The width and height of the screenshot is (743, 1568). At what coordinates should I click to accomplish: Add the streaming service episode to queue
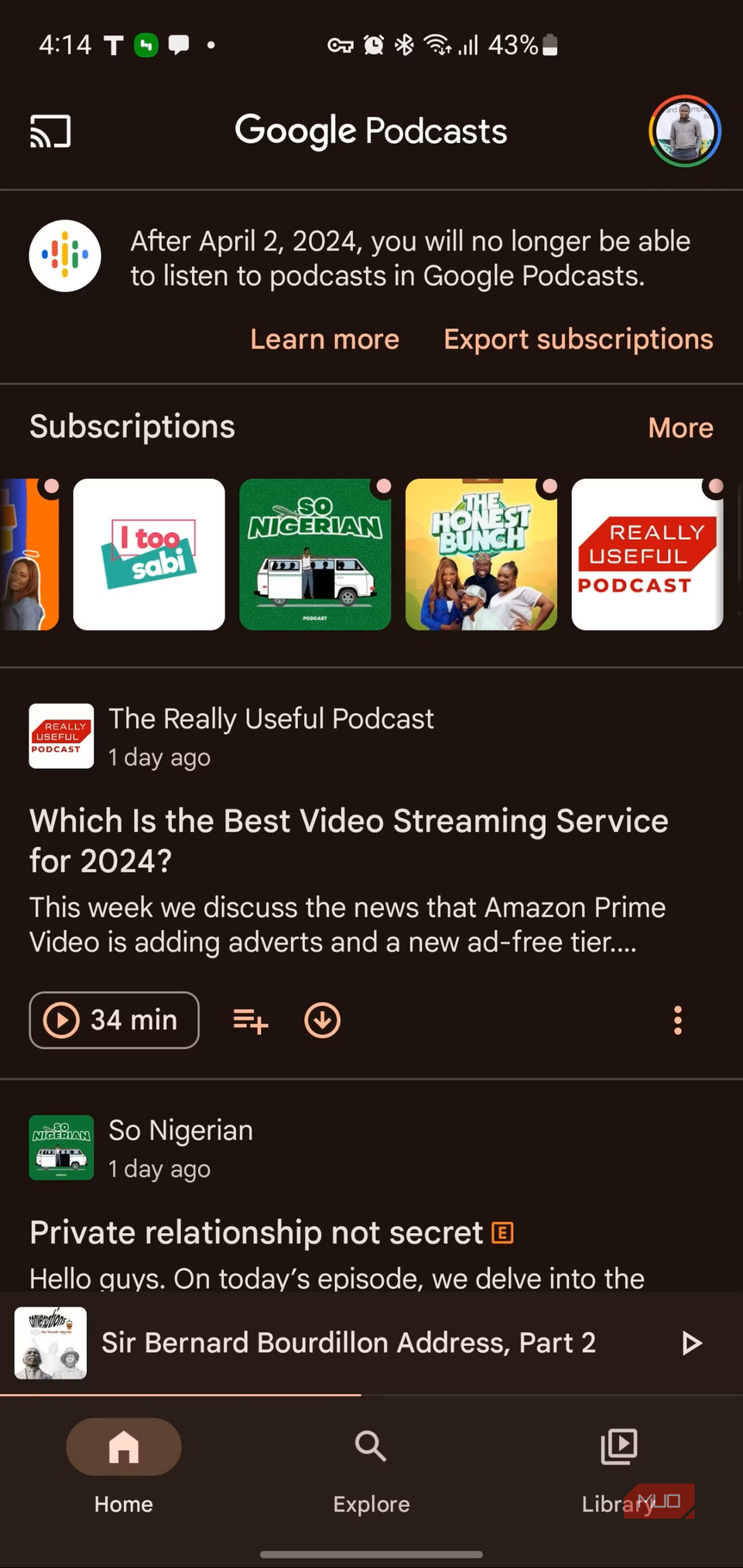pos(250,1020)
